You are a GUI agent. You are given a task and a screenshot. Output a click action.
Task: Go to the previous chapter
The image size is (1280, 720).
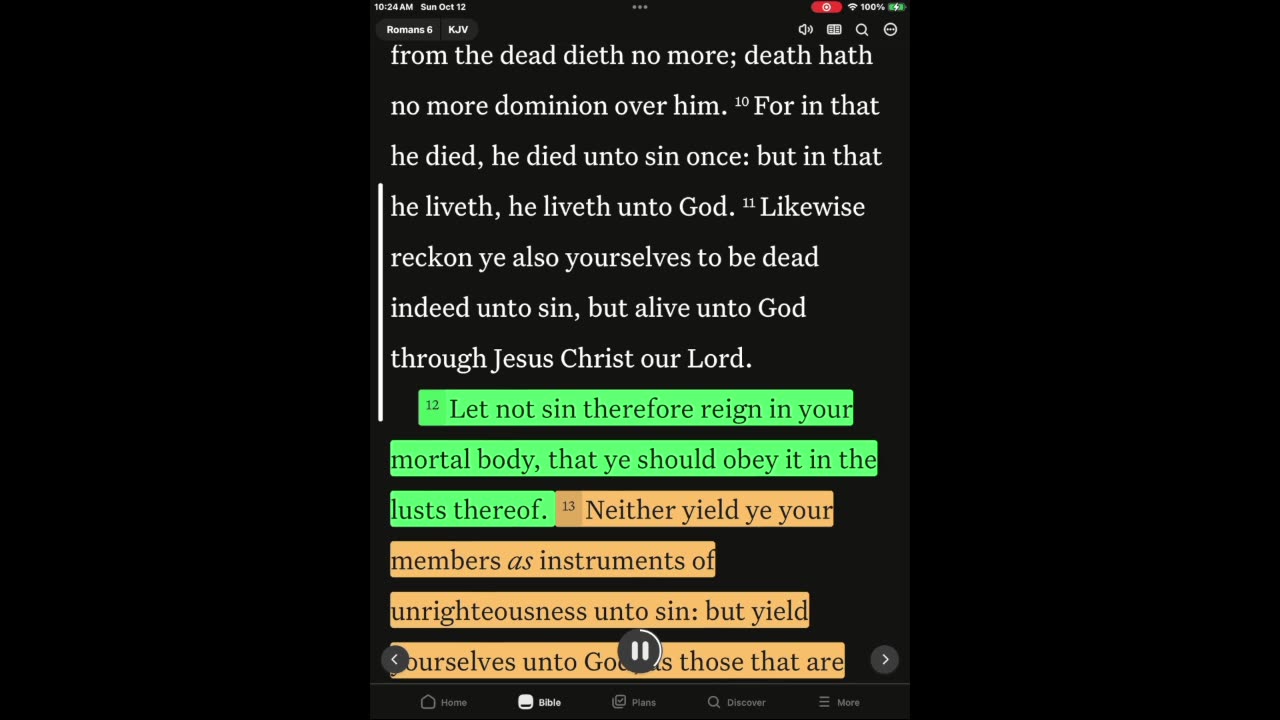[394, 659]
